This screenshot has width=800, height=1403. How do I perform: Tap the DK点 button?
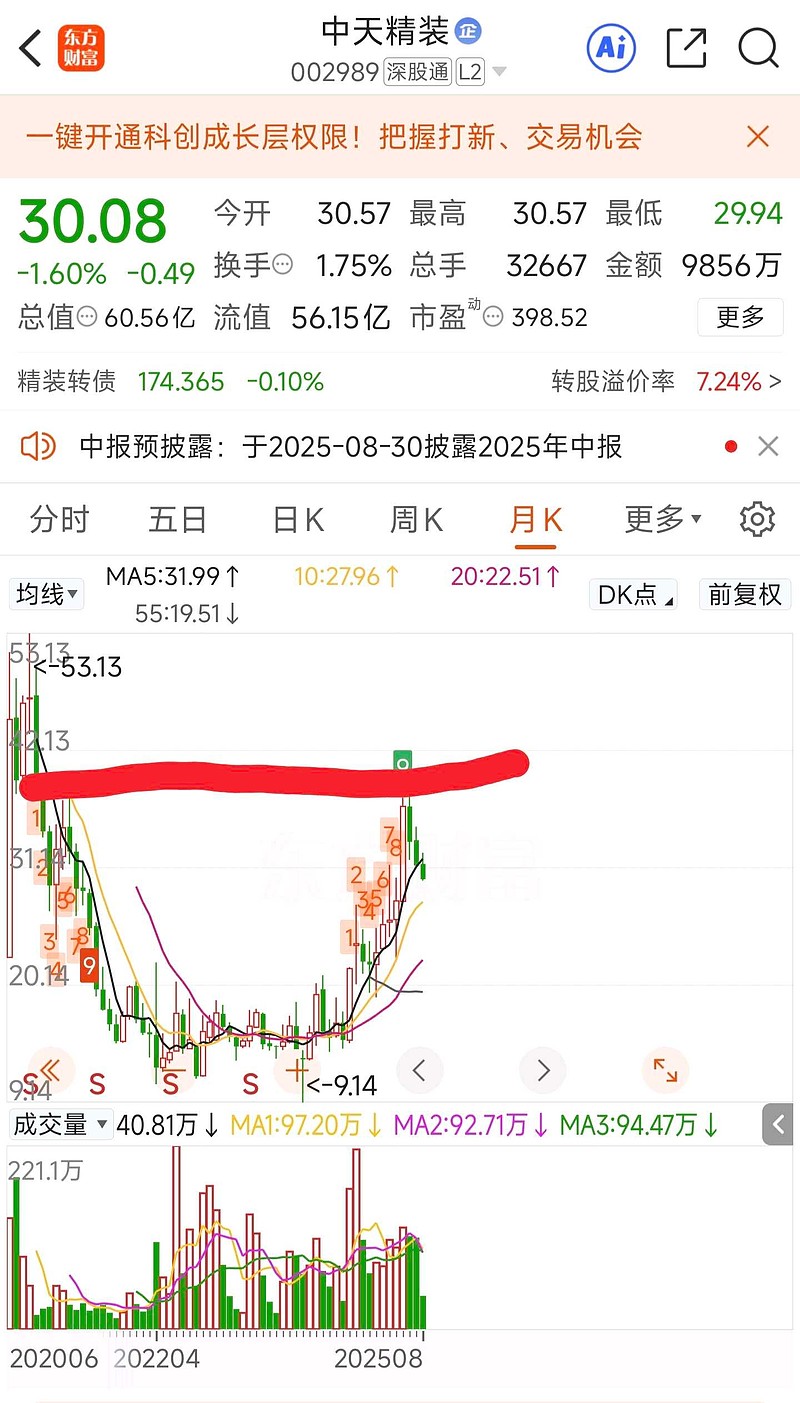pos(633,595)
